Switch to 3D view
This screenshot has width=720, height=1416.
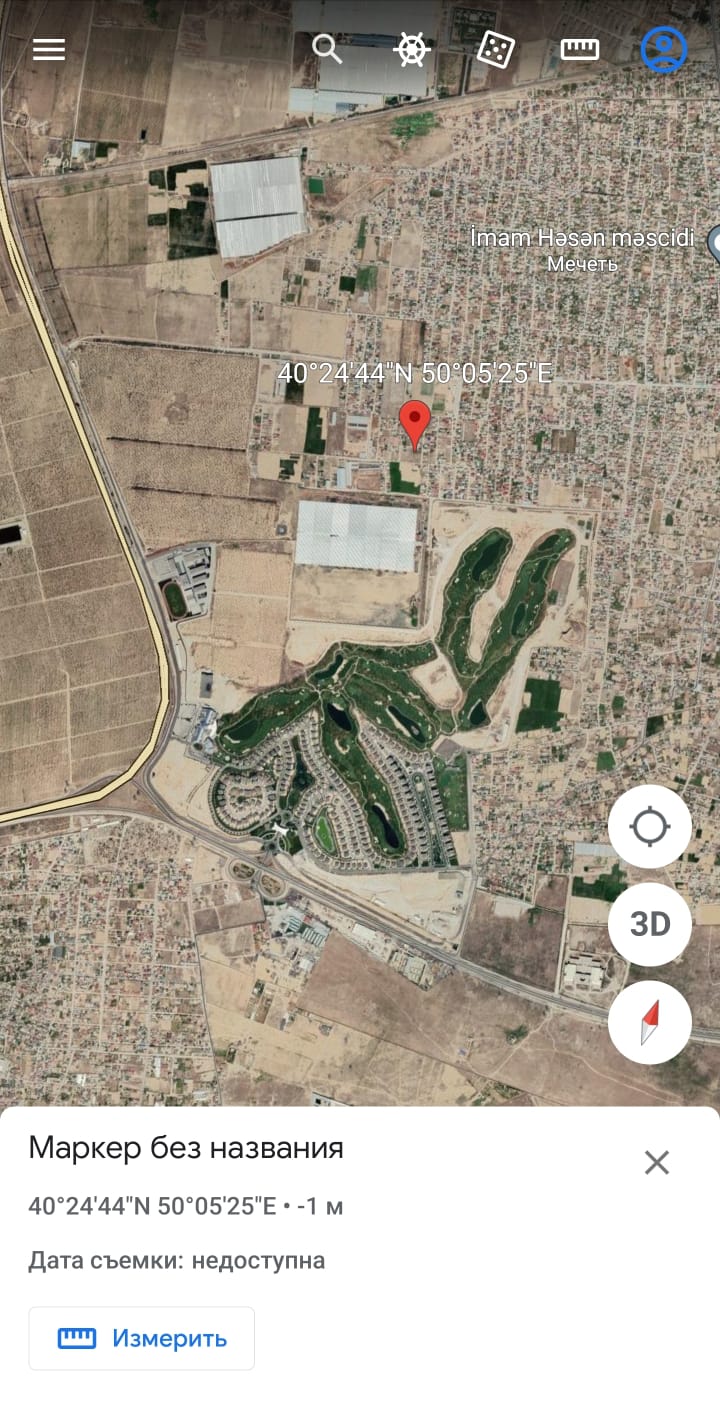[650, 924]
